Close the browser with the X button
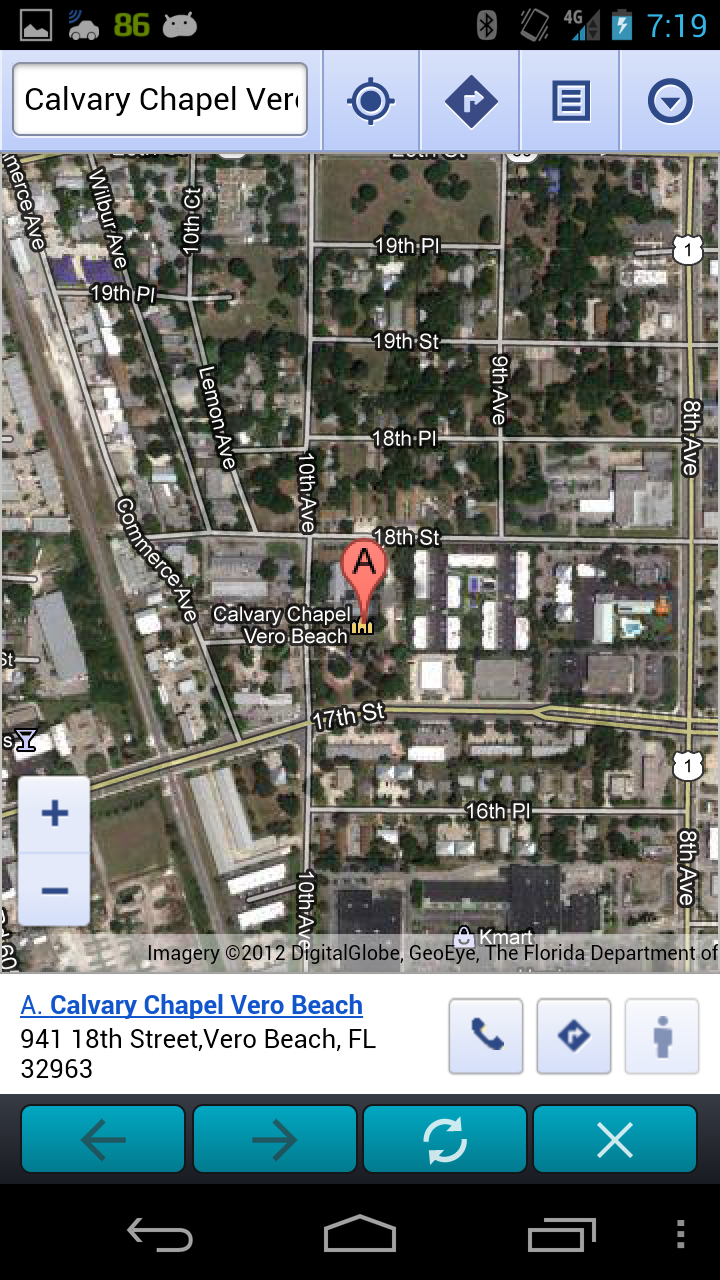 pyautogui.click(x=615, y=1139)
